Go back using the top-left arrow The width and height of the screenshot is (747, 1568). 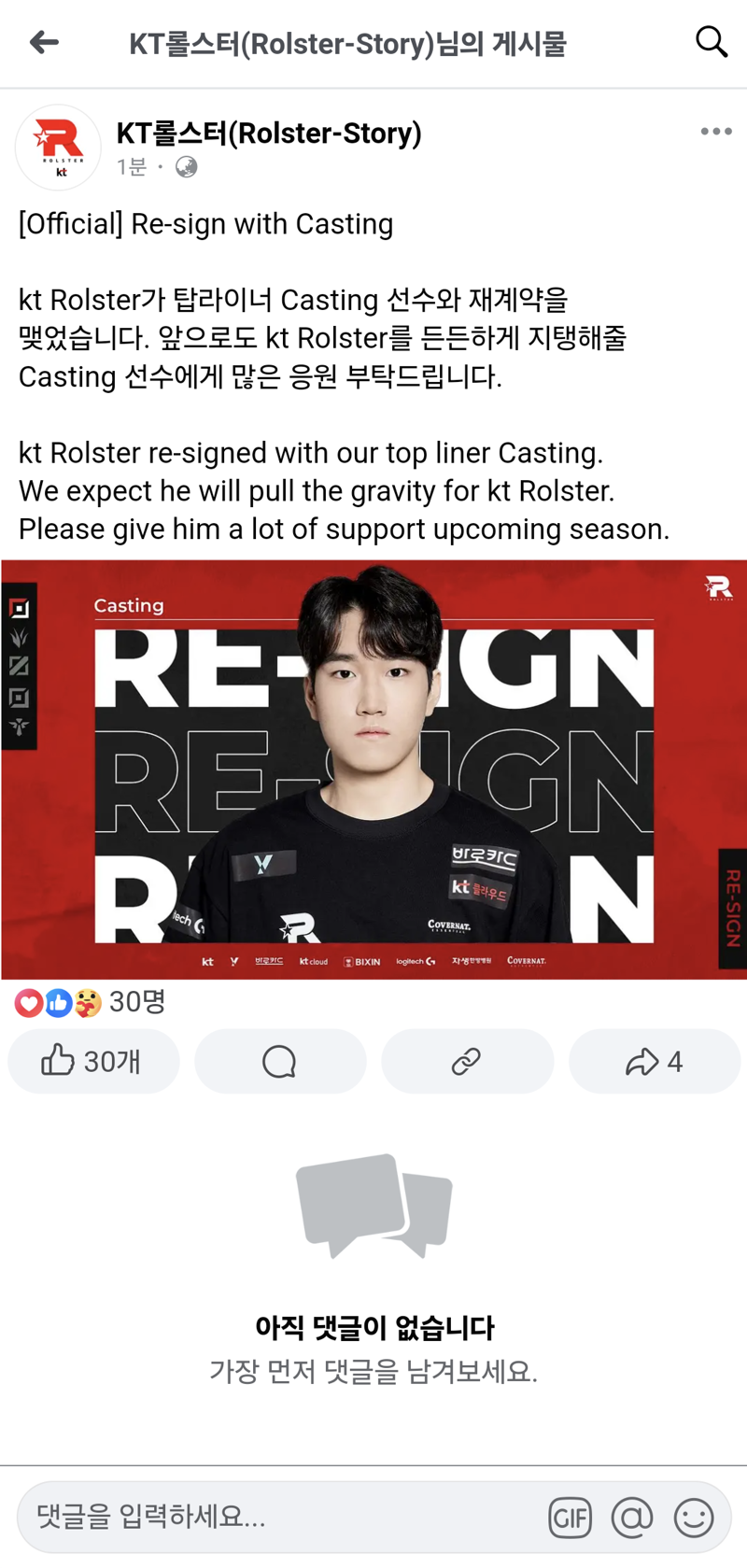point(44,42)
